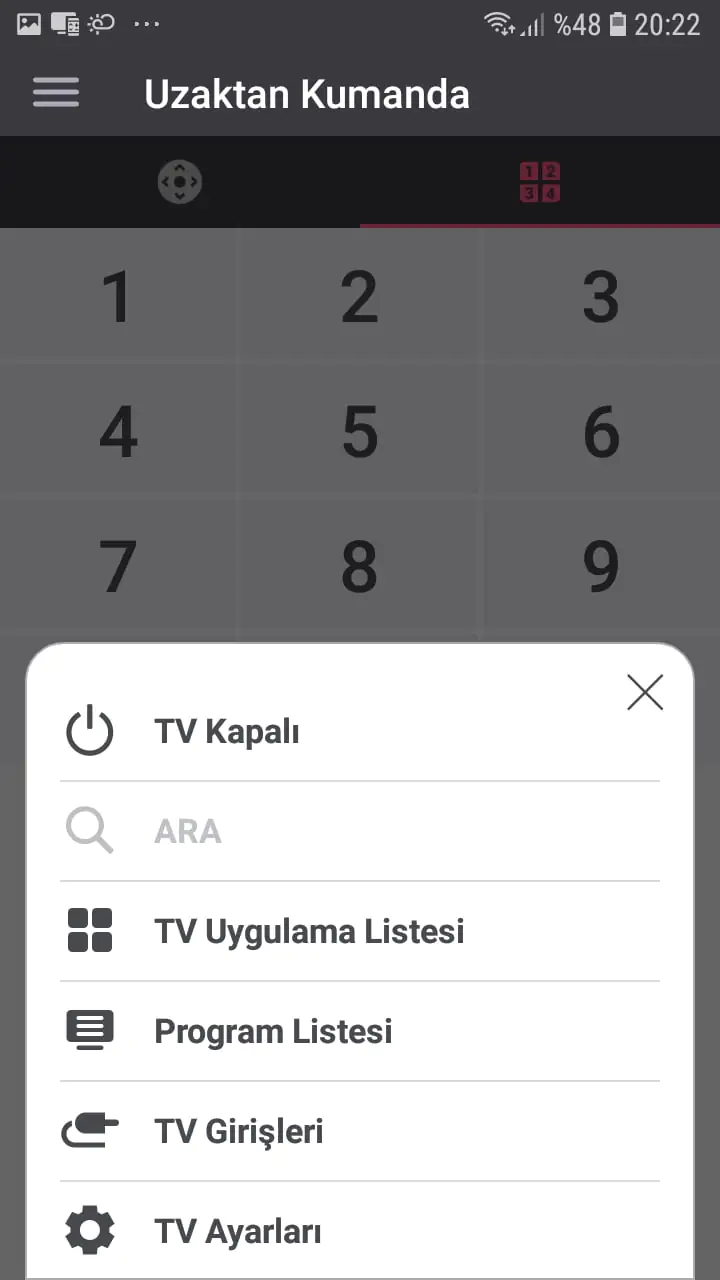Close the bottom menu sheet

(x=645, y=692)
